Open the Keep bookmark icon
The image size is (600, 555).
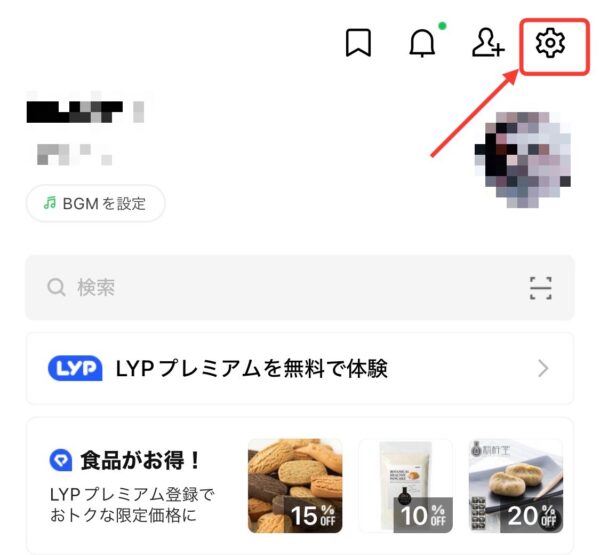[359, 43]
